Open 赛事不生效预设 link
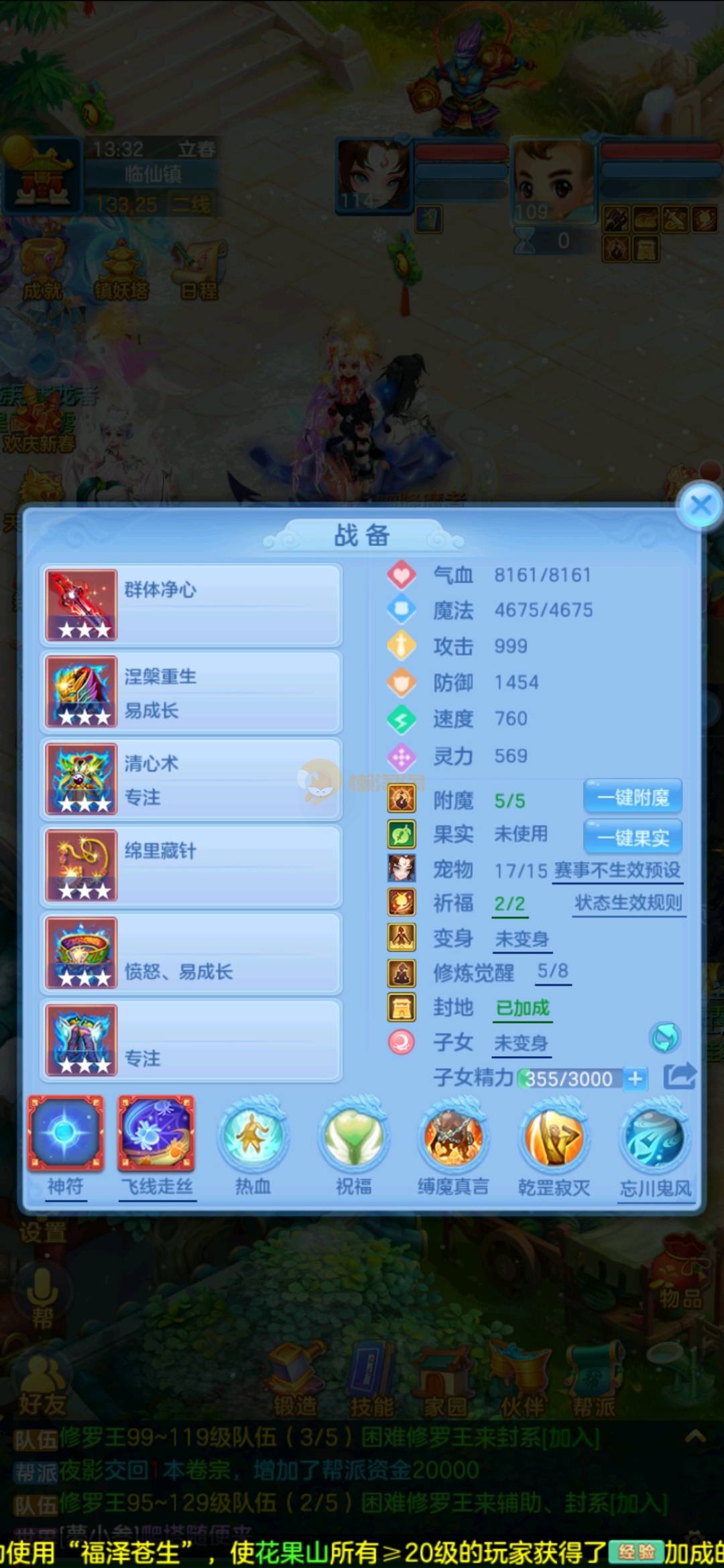 pos(617,870)
